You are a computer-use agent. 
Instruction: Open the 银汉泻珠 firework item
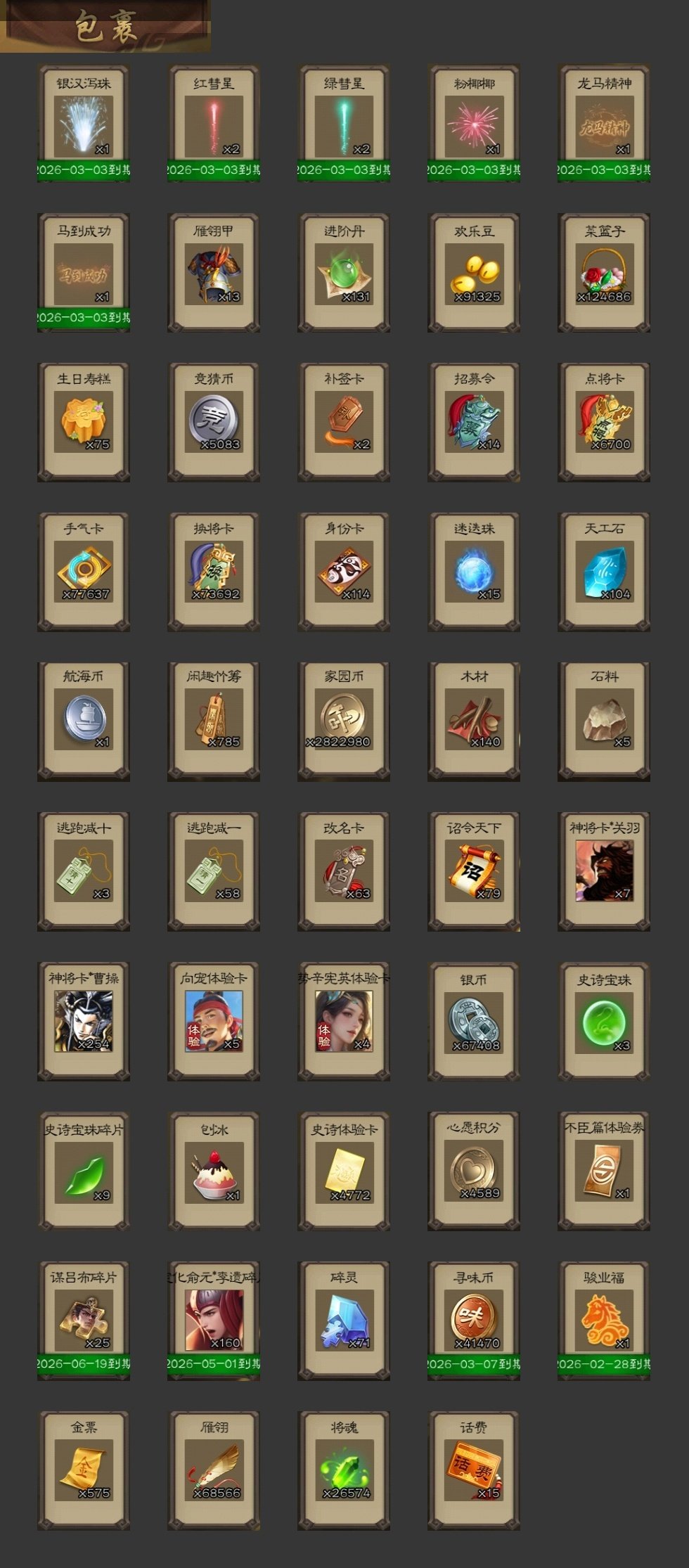(x=83, y=124)
